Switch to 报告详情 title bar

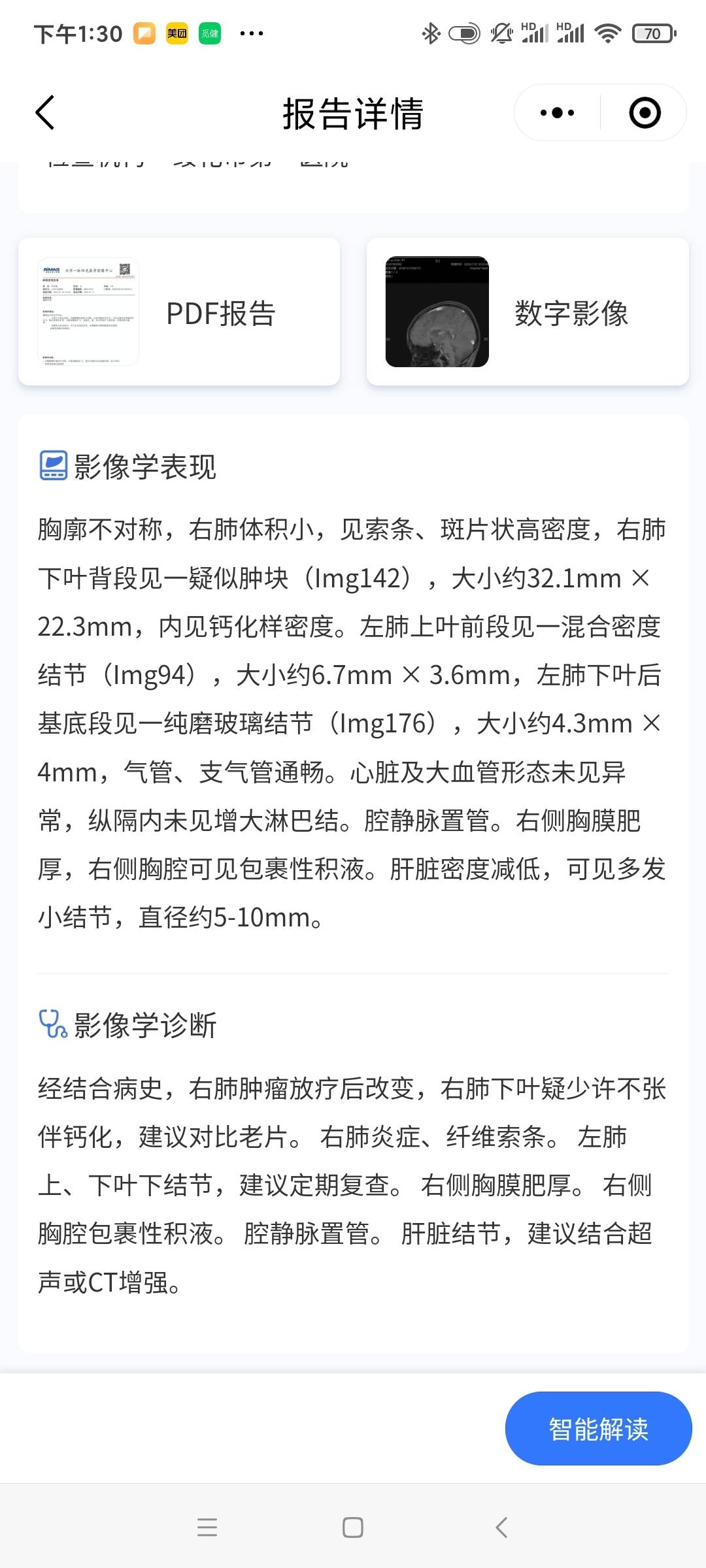pyautogui.click(x=353, y=112)
